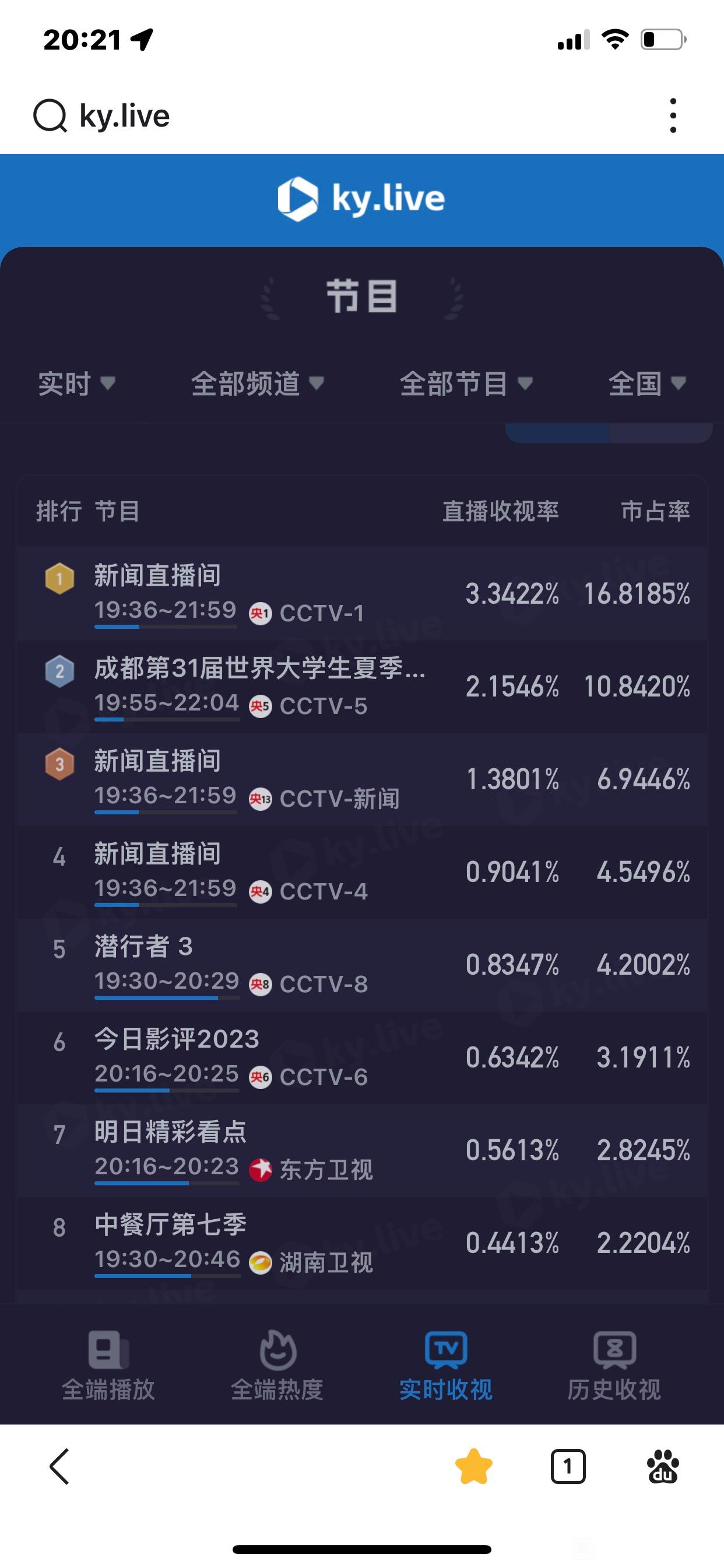Open 成都第31届世界大学生夏季 CCTV-5 row
The width and height of the screenshot is (724, 1568).
[x=362, y=686]
